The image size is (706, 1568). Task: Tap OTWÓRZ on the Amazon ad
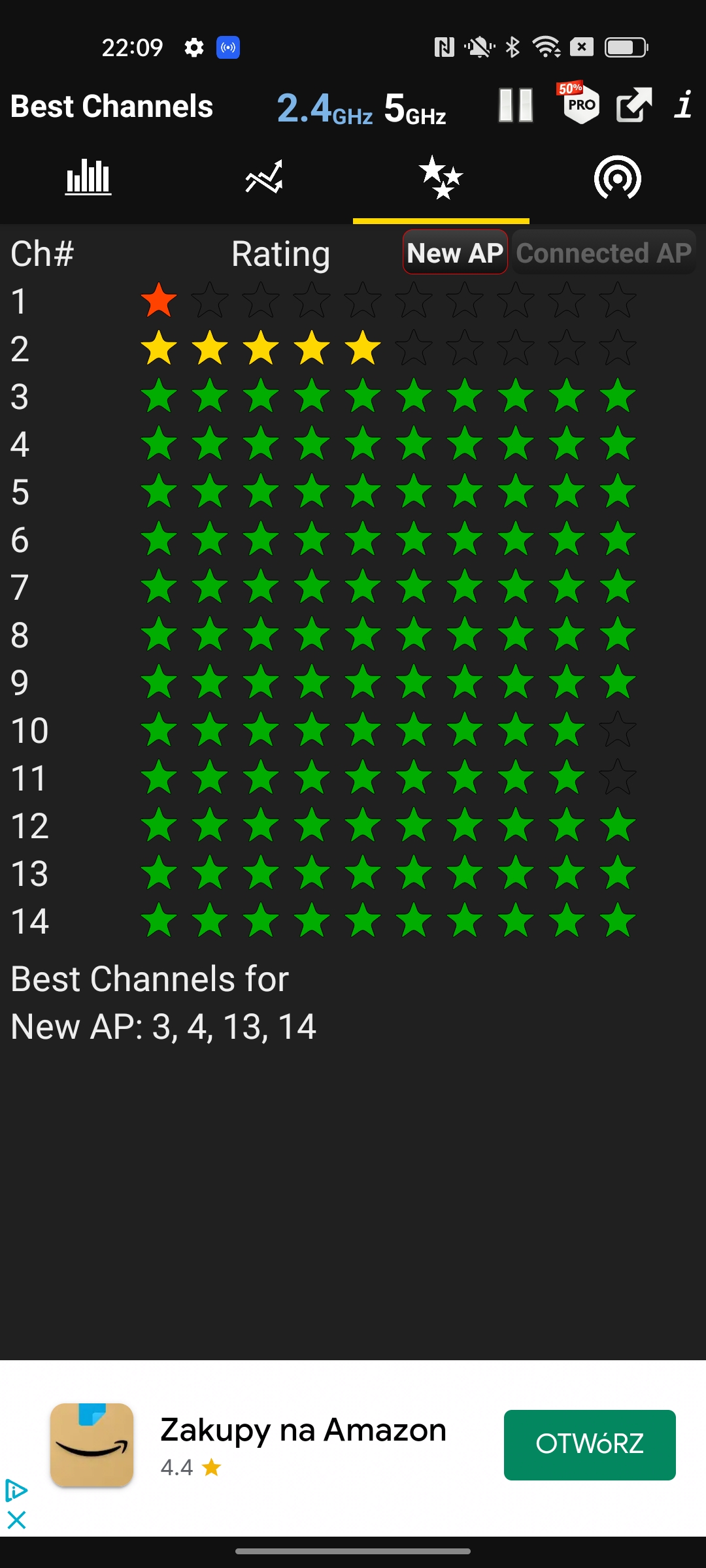click(x=589, y=1445)
